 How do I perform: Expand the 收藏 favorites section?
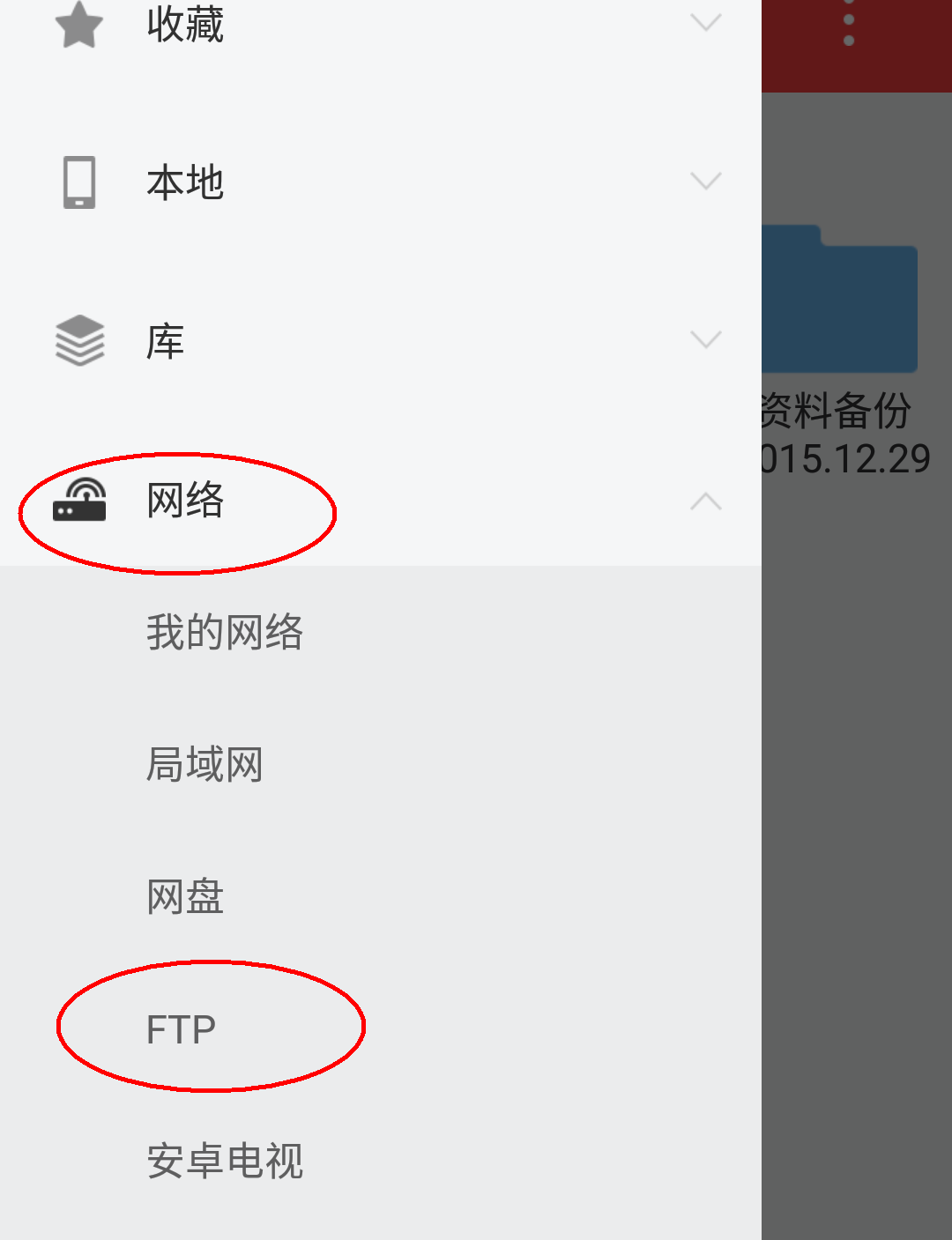point(705,23)
